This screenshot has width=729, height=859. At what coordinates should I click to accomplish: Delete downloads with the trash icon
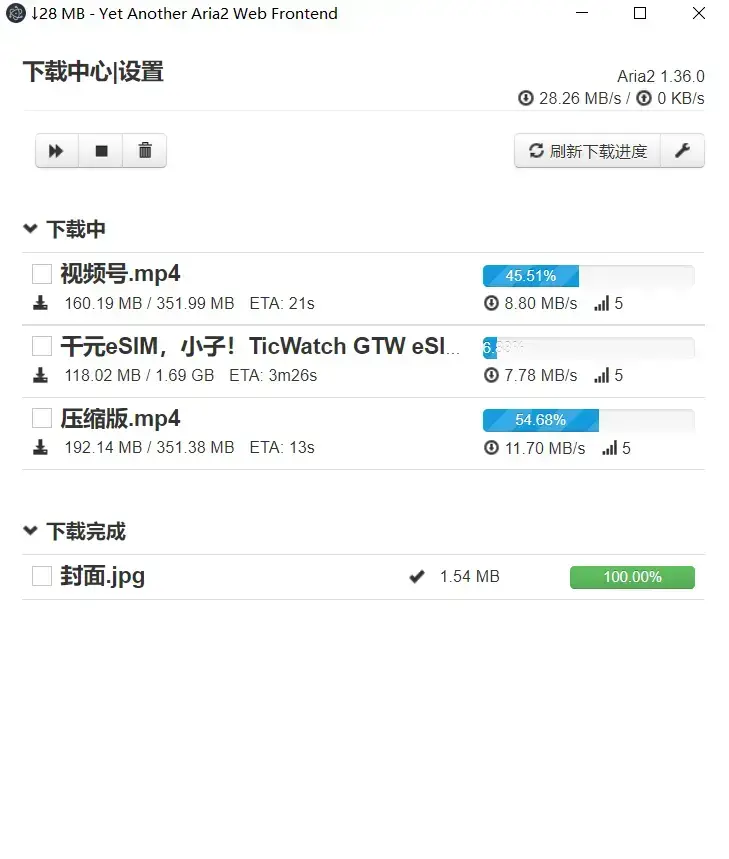click(x=144, y=150)
